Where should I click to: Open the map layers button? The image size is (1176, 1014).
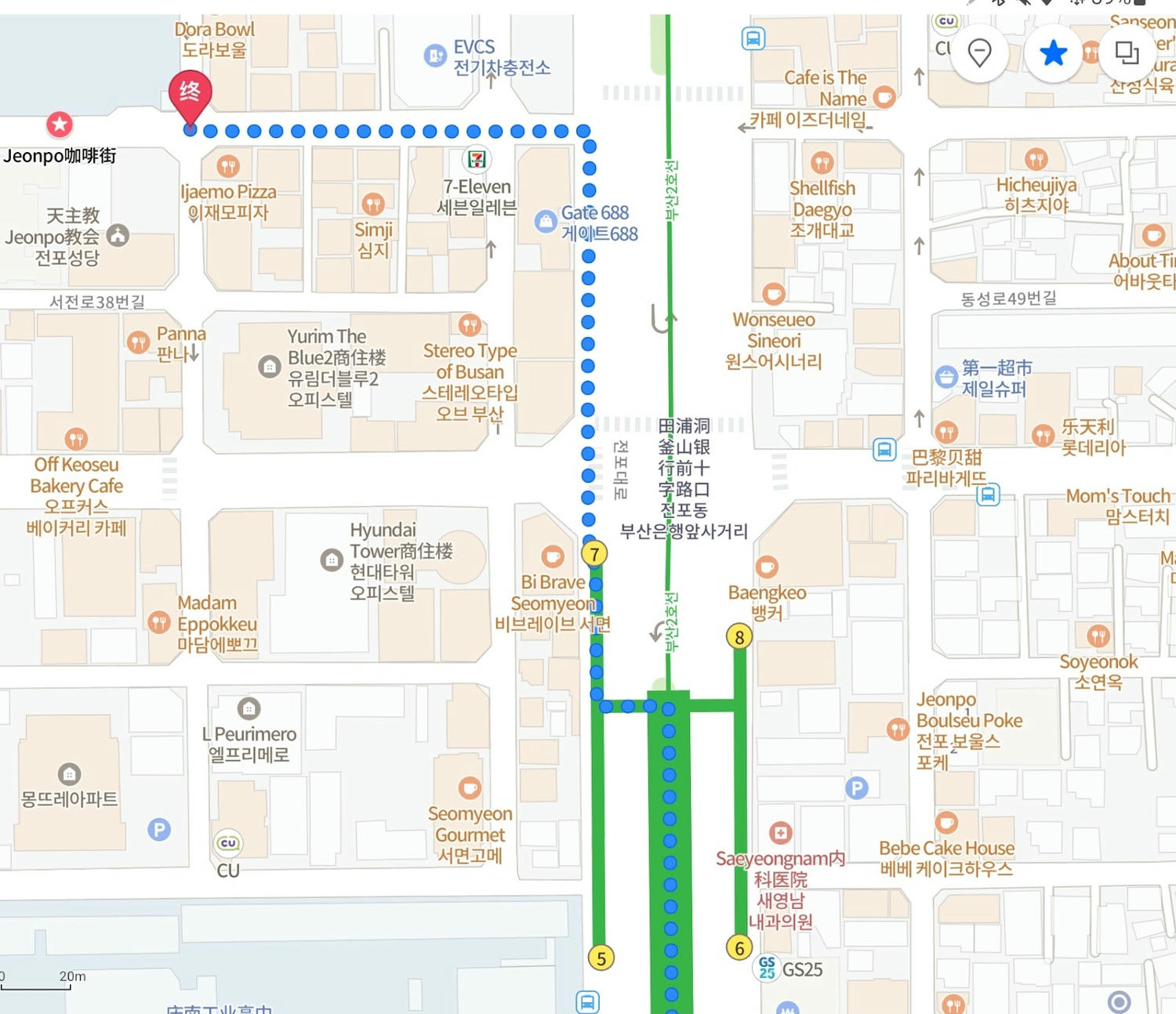coord(1127,53)
